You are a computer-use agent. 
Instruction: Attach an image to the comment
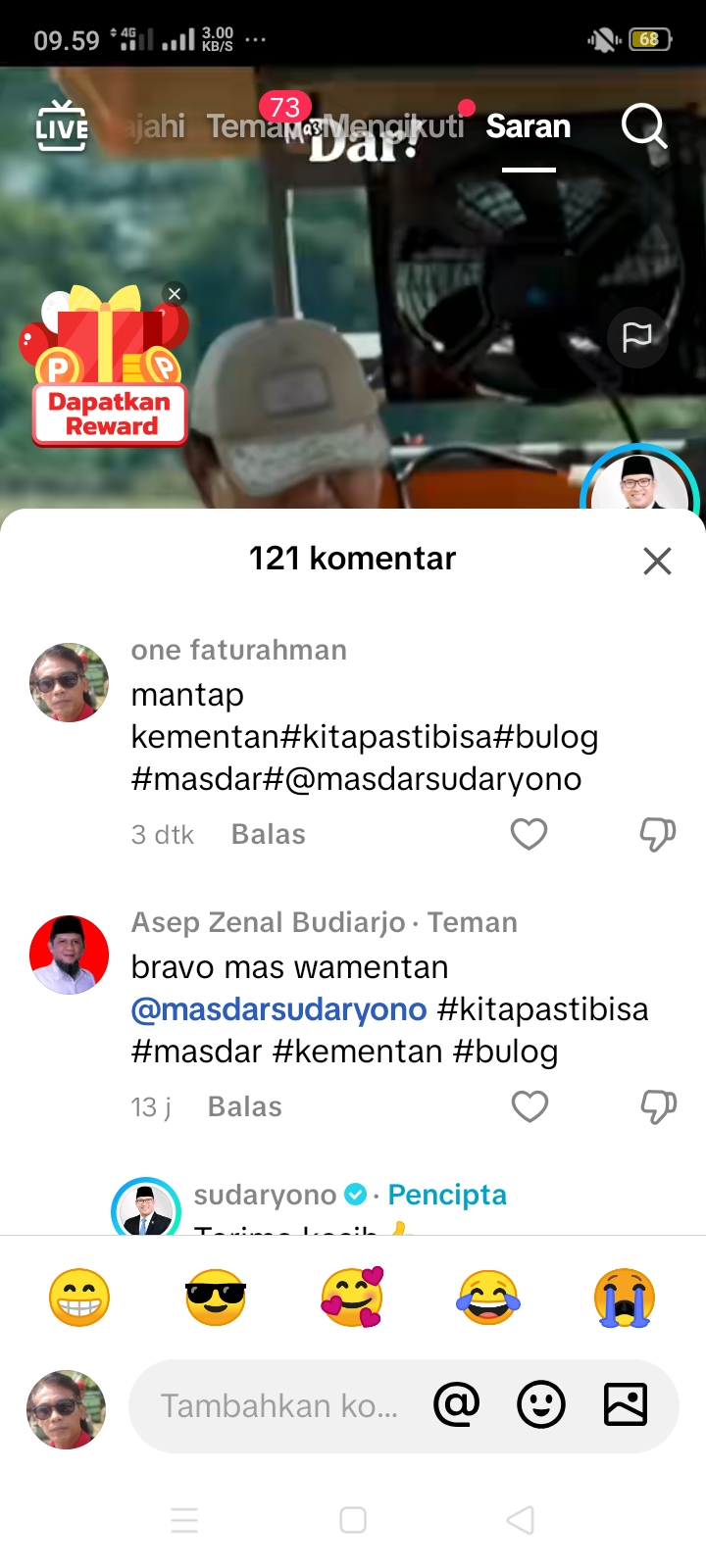tap(626, 1404)
